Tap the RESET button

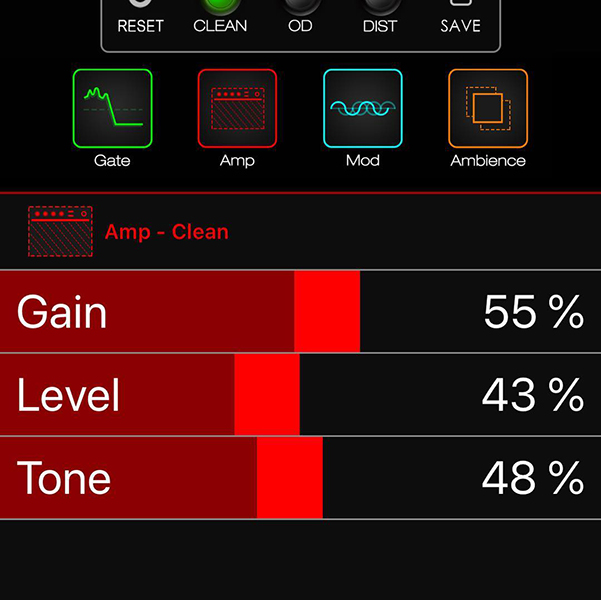click(140, 15)
